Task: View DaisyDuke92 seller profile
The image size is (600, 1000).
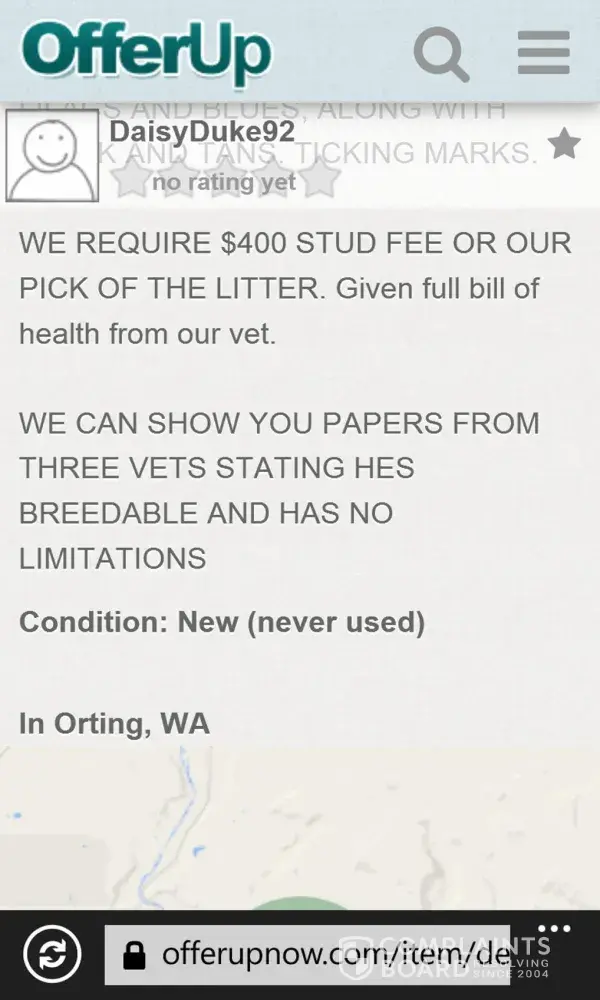Action: [202, 132]
